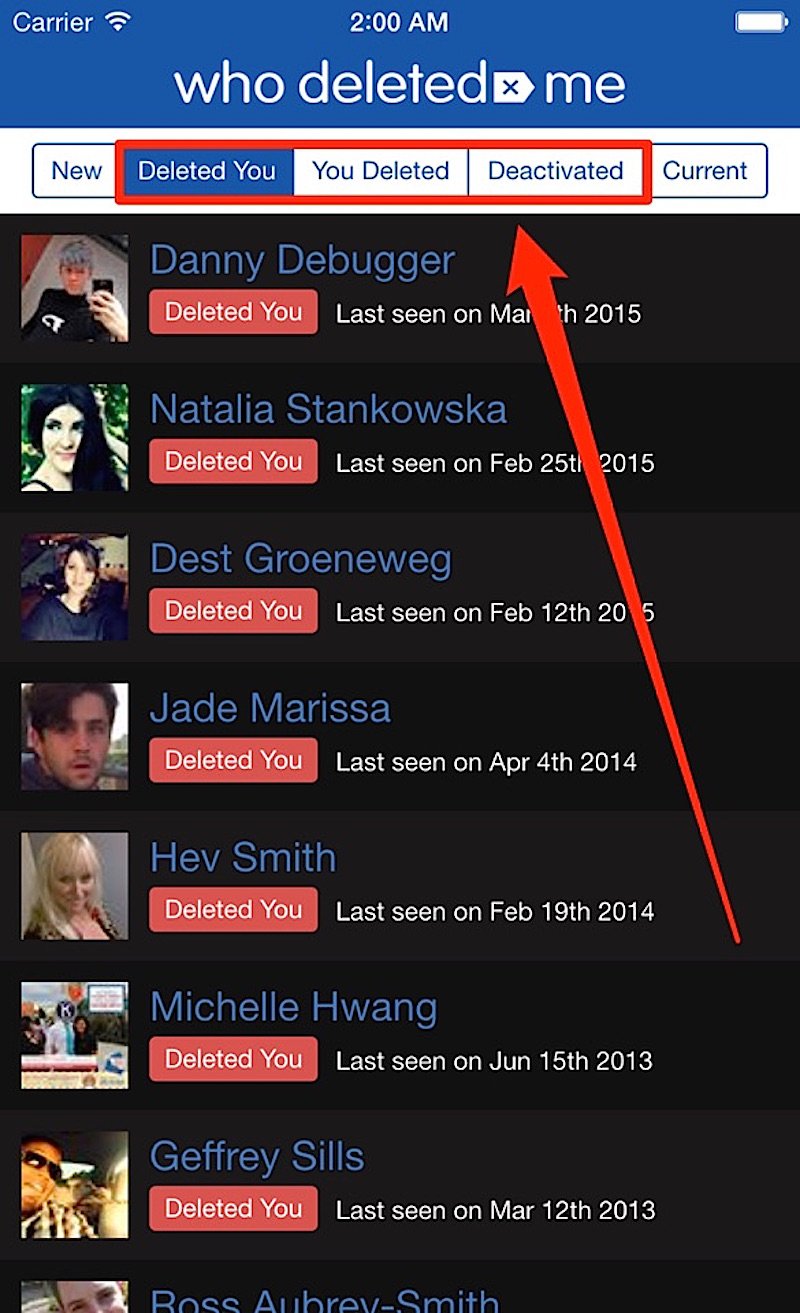
Task: View the Current friends tab
Action: [705, 171]
